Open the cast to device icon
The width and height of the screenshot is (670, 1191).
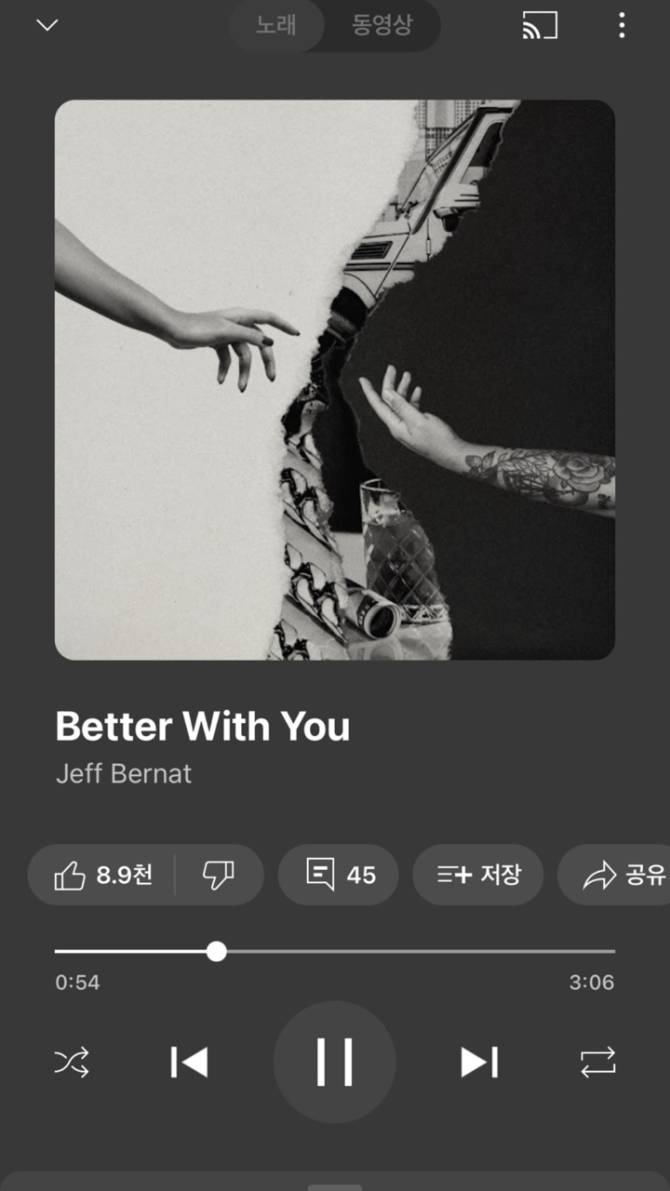tap(540, 25)
